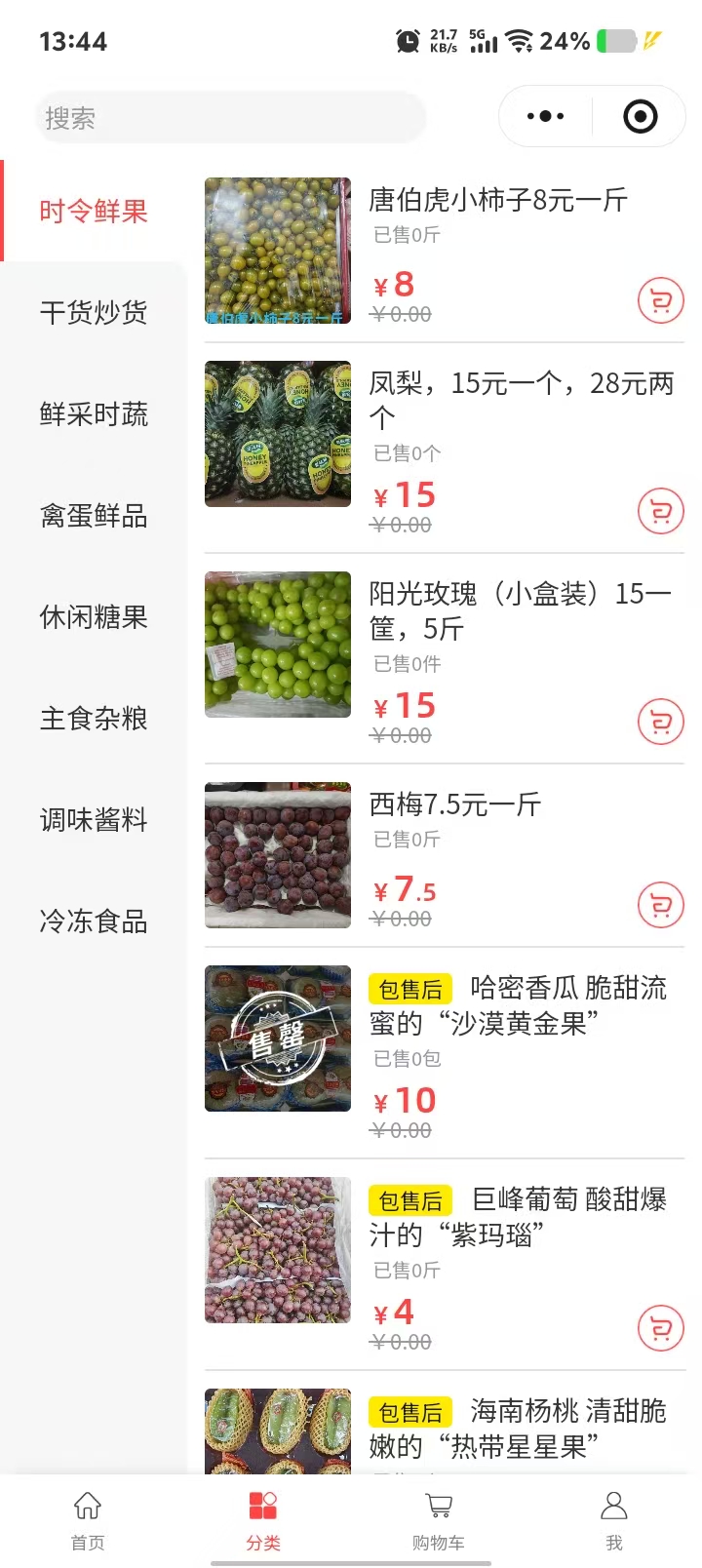Select the 鲜采时蔬 category
Viewport: 702px width, 1568px height.
click(94, 413)
